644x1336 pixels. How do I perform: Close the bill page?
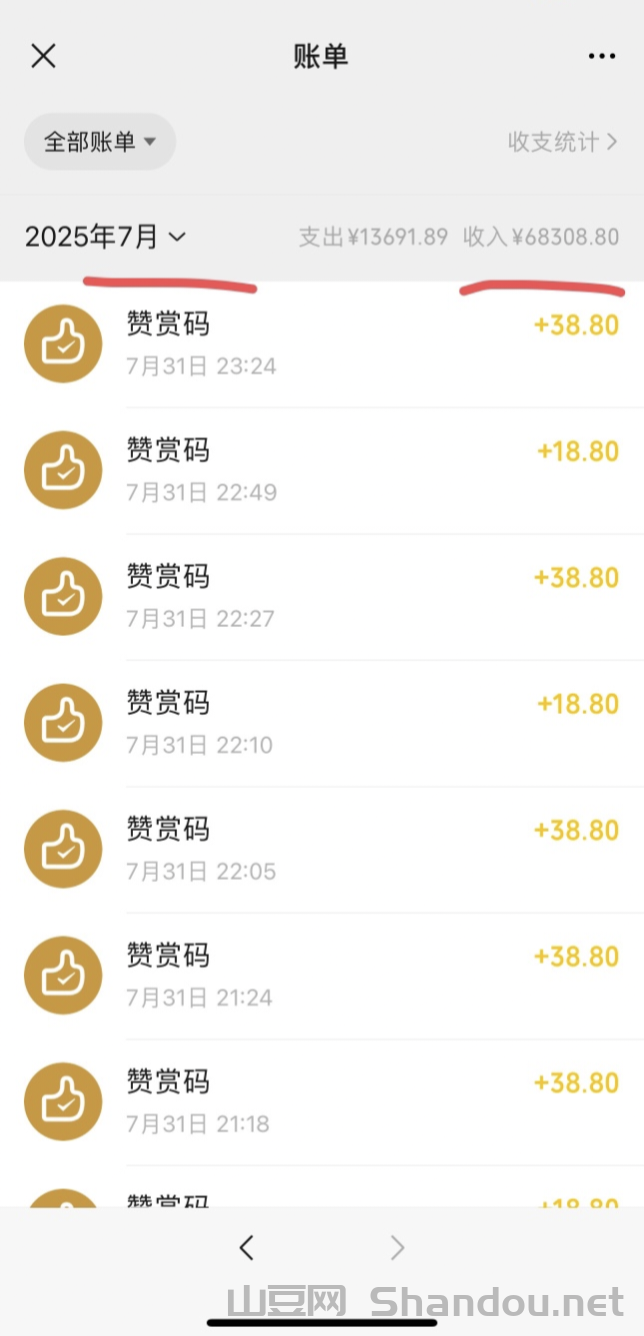(x=43, y=56)
